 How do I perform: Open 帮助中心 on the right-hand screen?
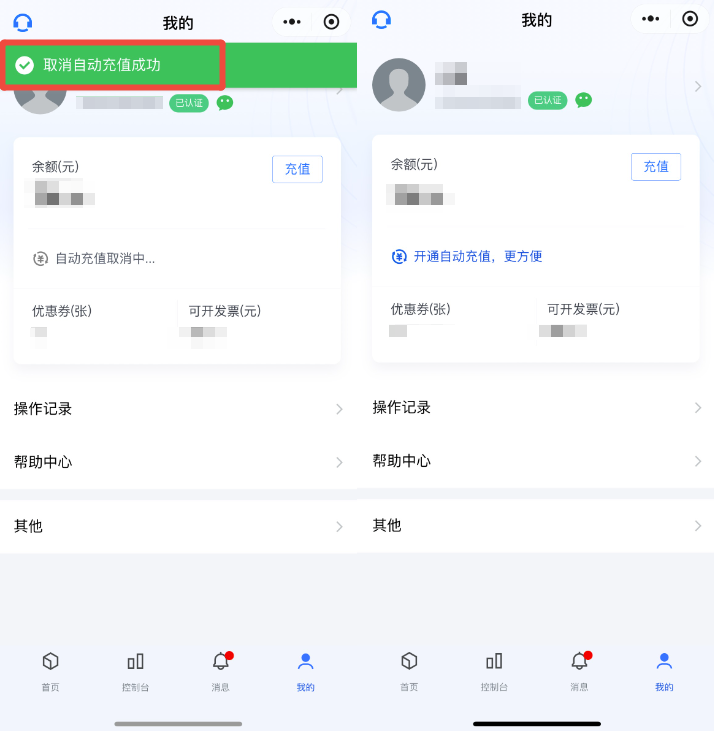pyautogui.click(x=536, y=461)
